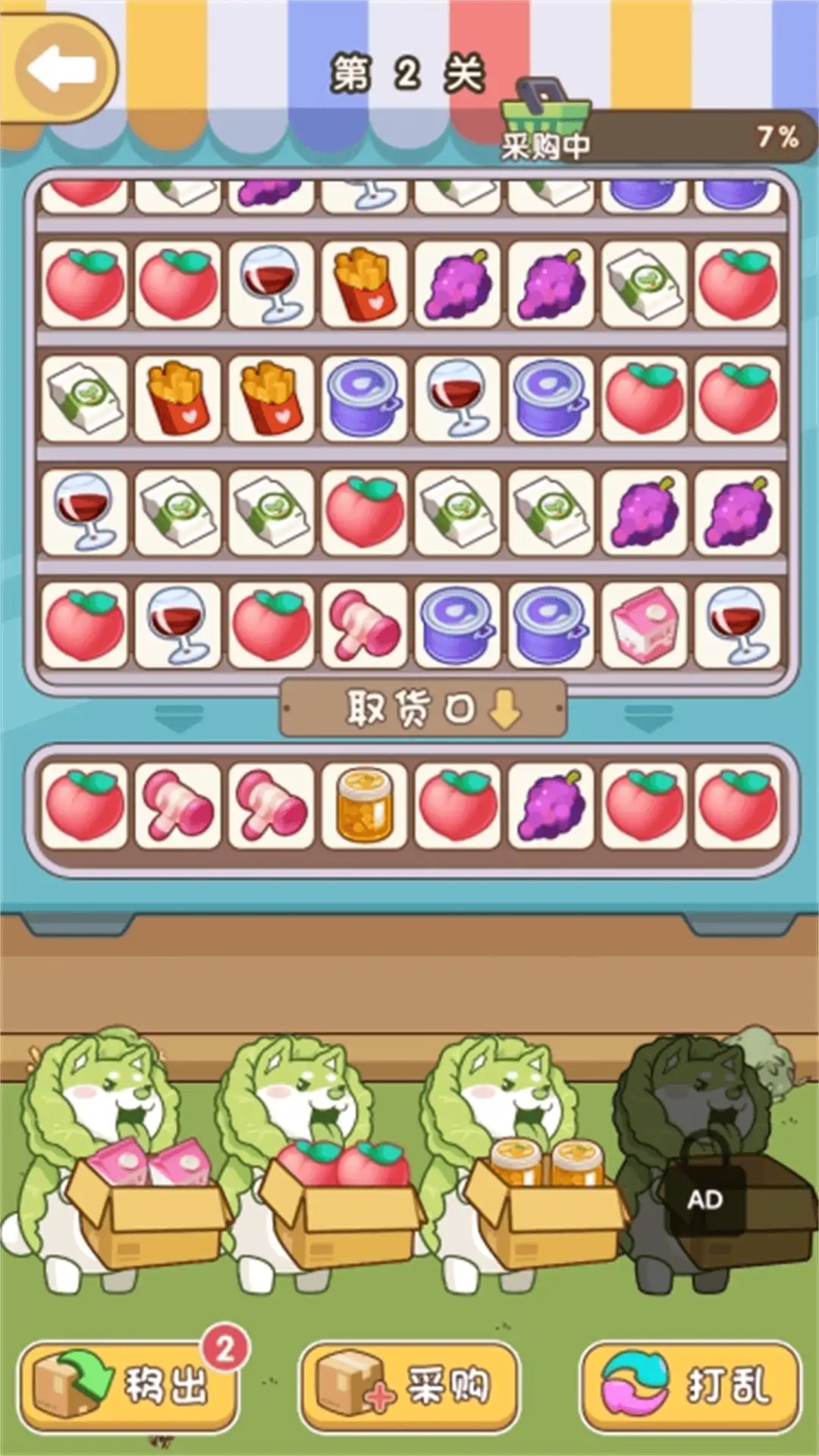This screenshot has width=819, height=1456.
Task: Shuffle tiles with the 打乱 button
Action: coord(690,1385)
